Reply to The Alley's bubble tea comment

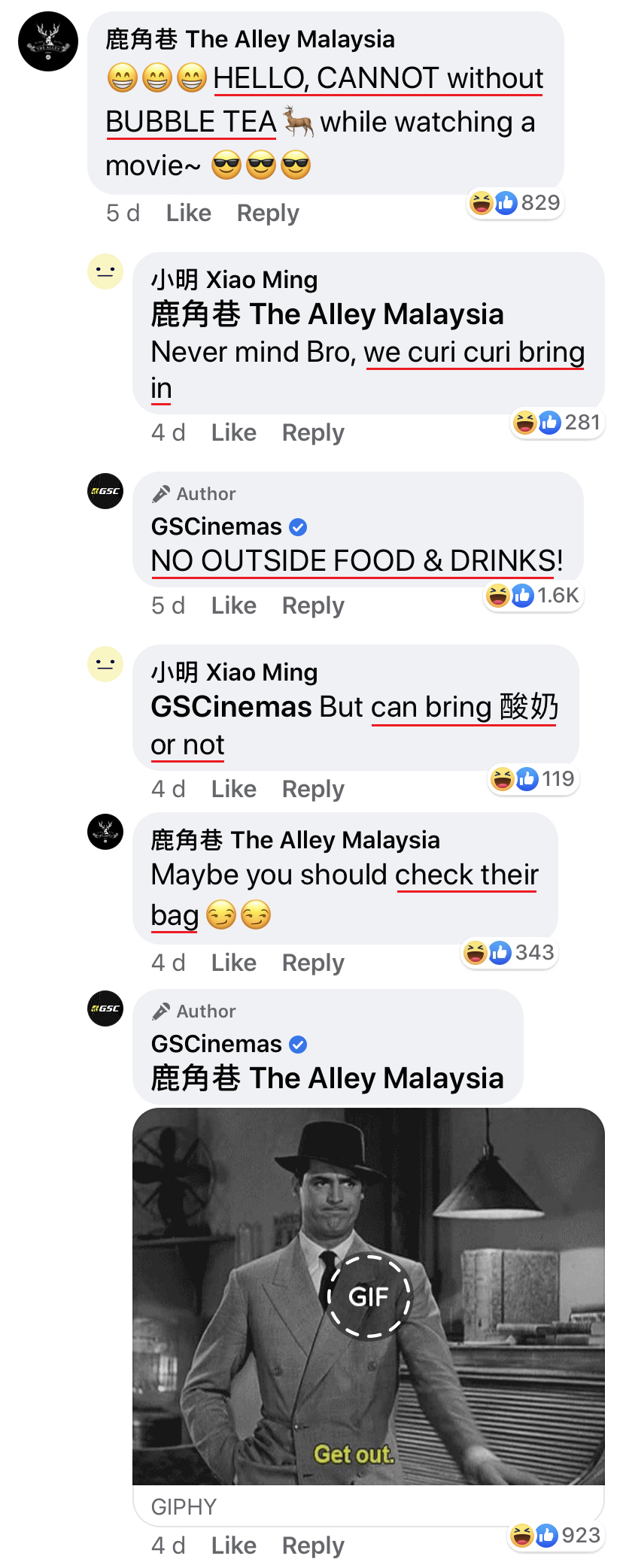[x=268, y=213]
